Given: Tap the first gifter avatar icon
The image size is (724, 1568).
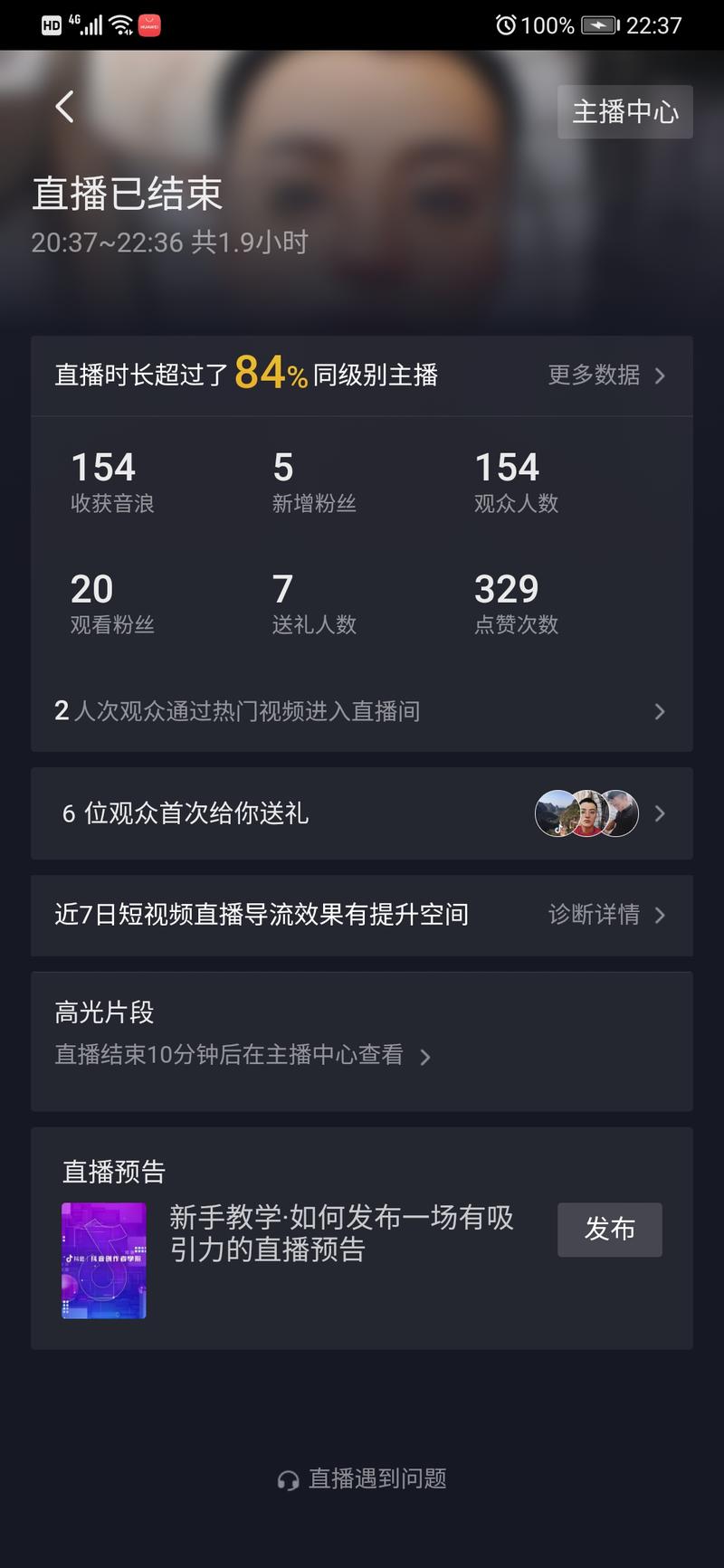Looking at the screenshot, I should [x=555, y=813].
